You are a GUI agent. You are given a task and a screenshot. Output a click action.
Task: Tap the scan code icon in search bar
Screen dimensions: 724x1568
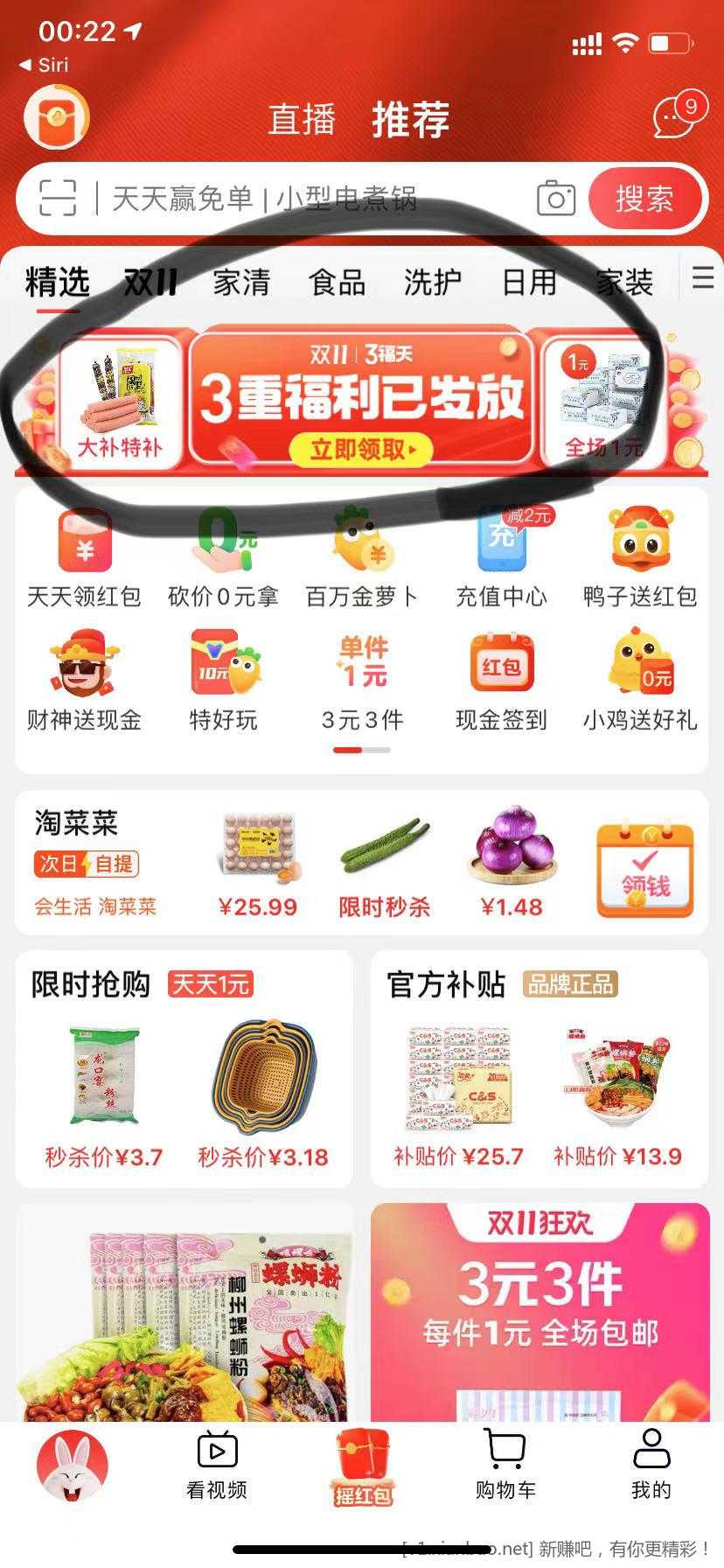(x=58, y=199)
